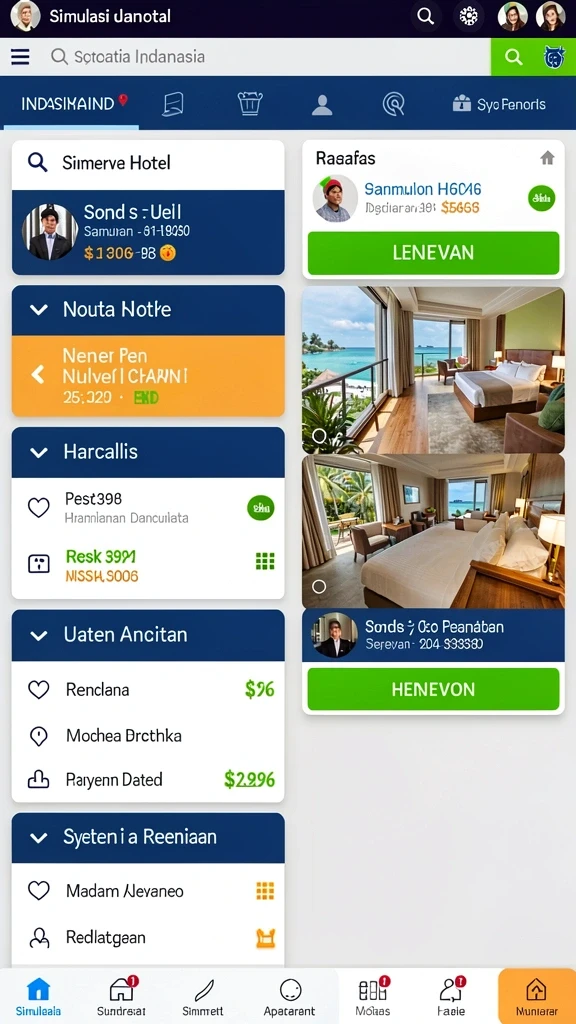
Task: Open the settings gear icon
Action: [x=469, y=16]
